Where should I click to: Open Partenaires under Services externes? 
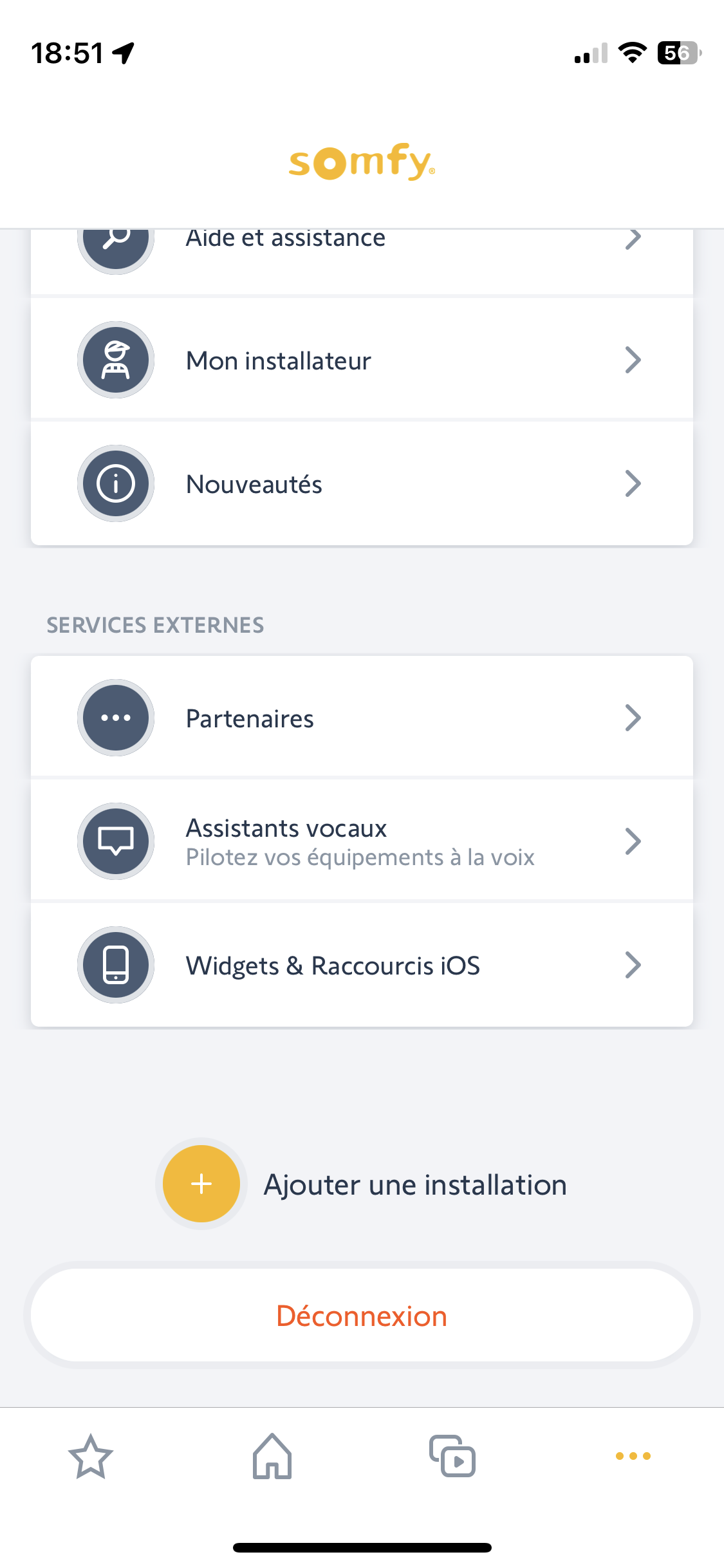point(362,718)
